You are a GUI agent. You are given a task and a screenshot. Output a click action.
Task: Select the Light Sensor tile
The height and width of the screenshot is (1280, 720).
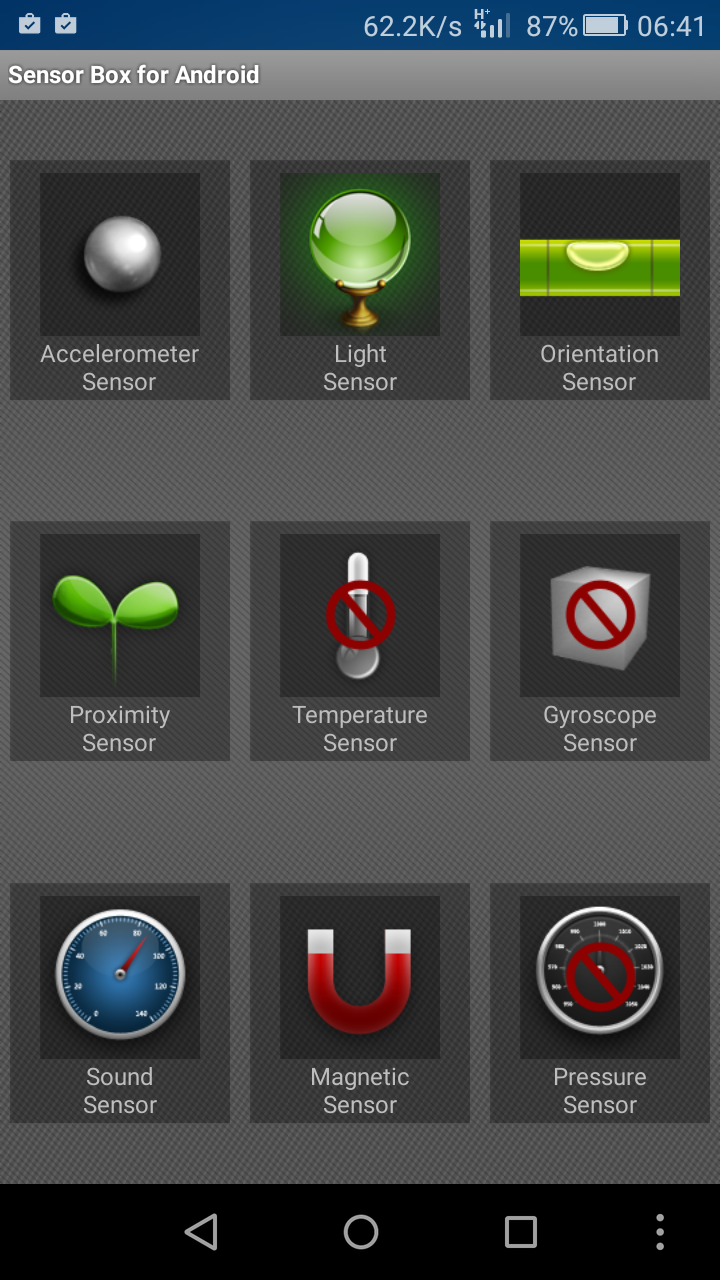tap(360, 280)
